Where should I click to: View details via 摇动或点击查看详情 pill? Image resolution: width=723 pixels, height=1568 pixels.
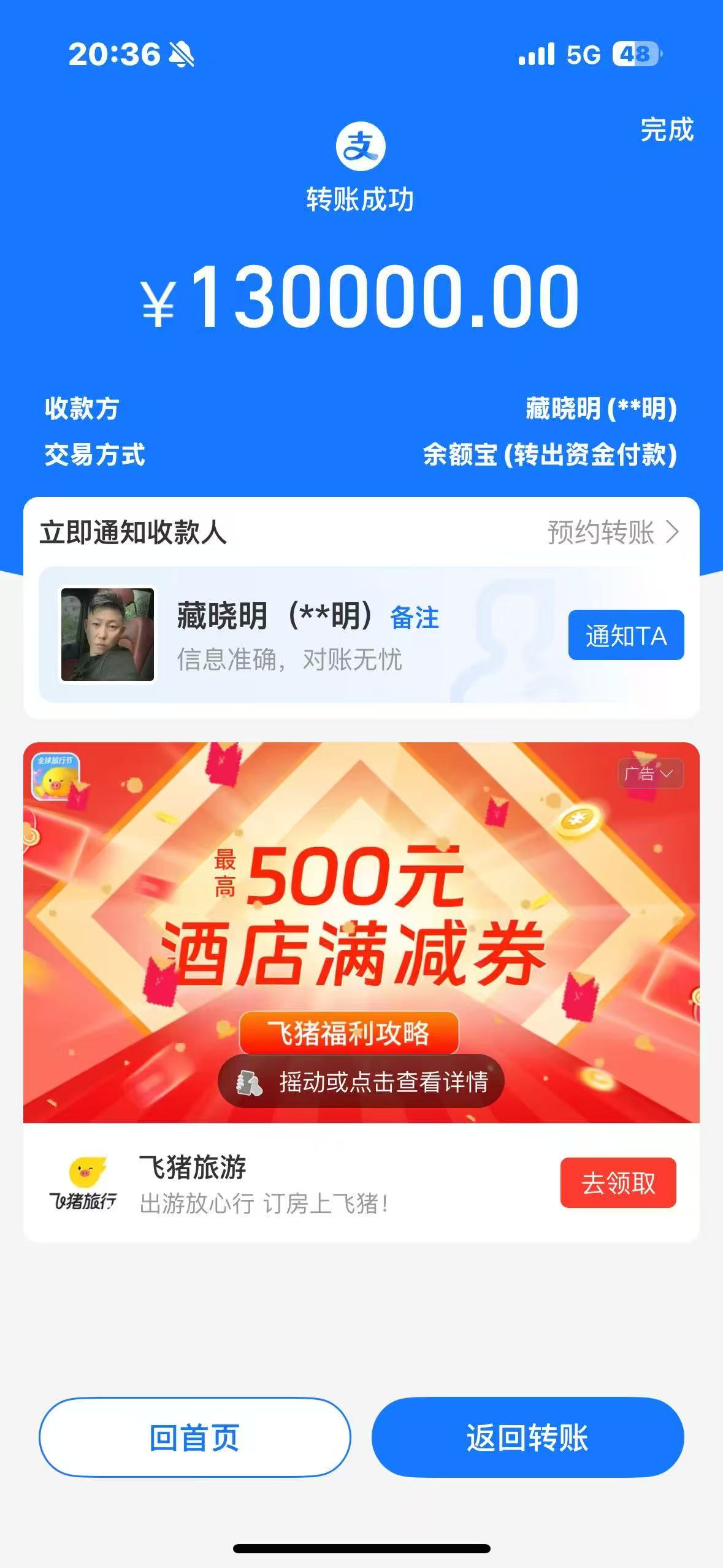[x=361, y=1082]
